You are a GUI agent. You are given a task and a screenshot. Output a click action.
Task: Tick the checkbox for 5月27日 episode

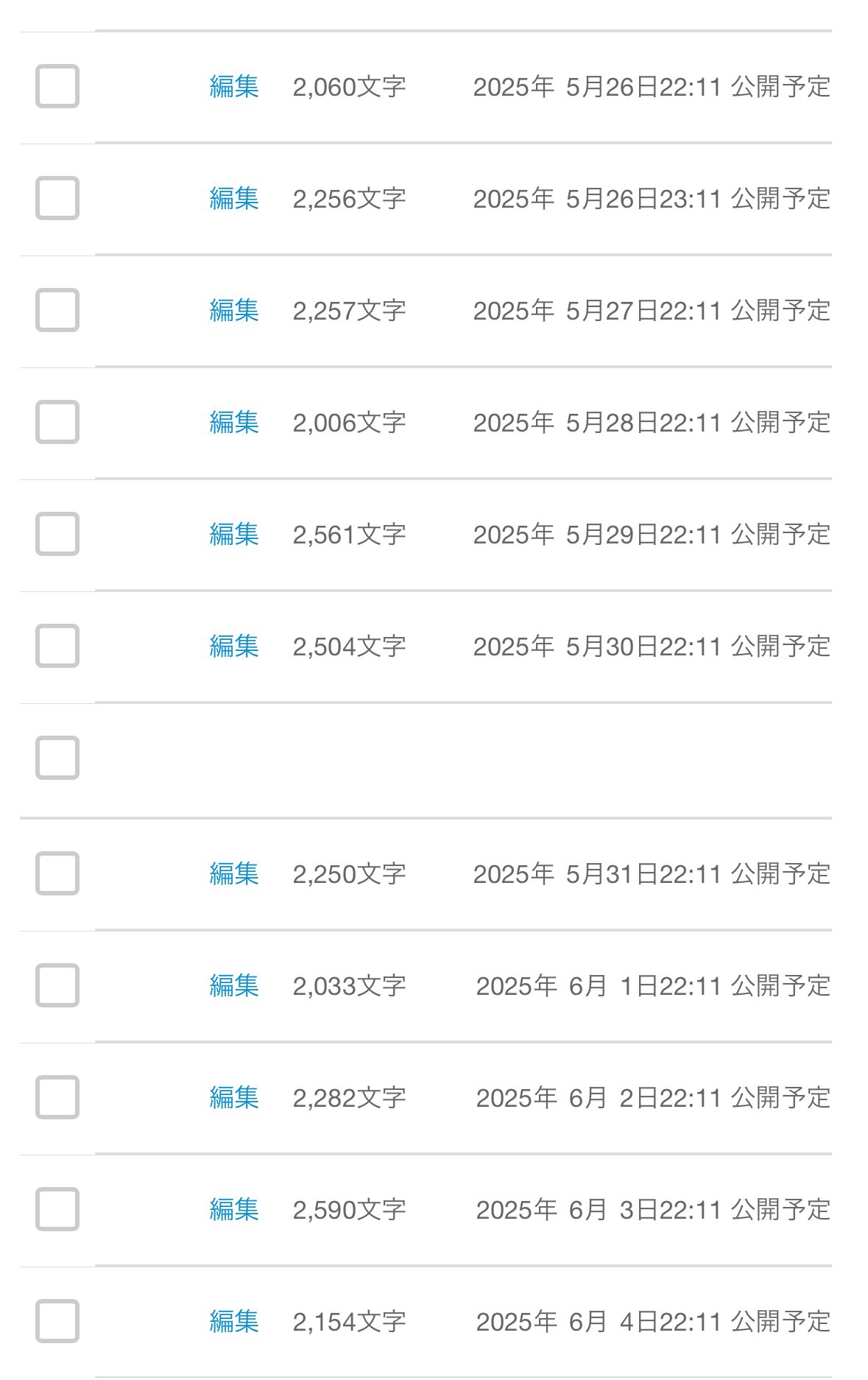pos(57,310)
